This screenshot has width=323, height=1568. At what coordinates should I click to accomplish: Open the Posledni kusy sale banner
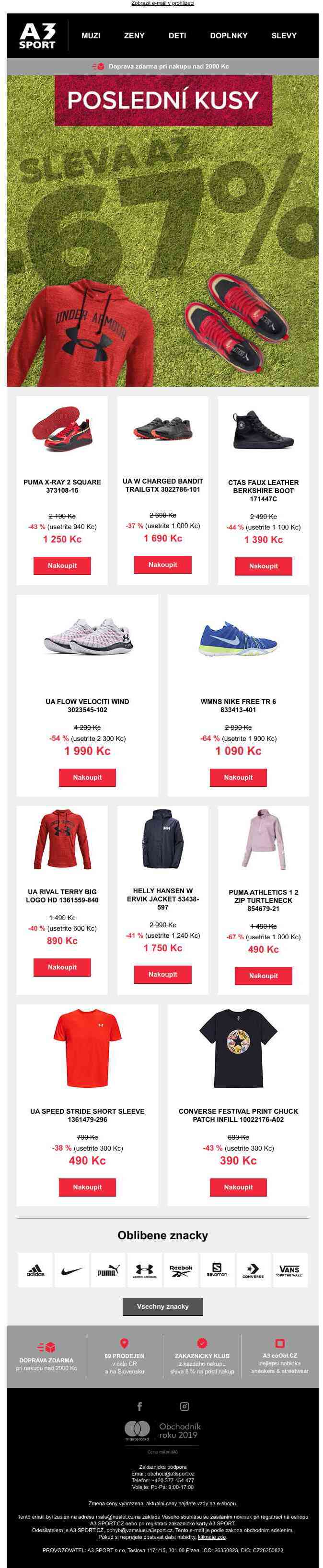click(163, 231)
